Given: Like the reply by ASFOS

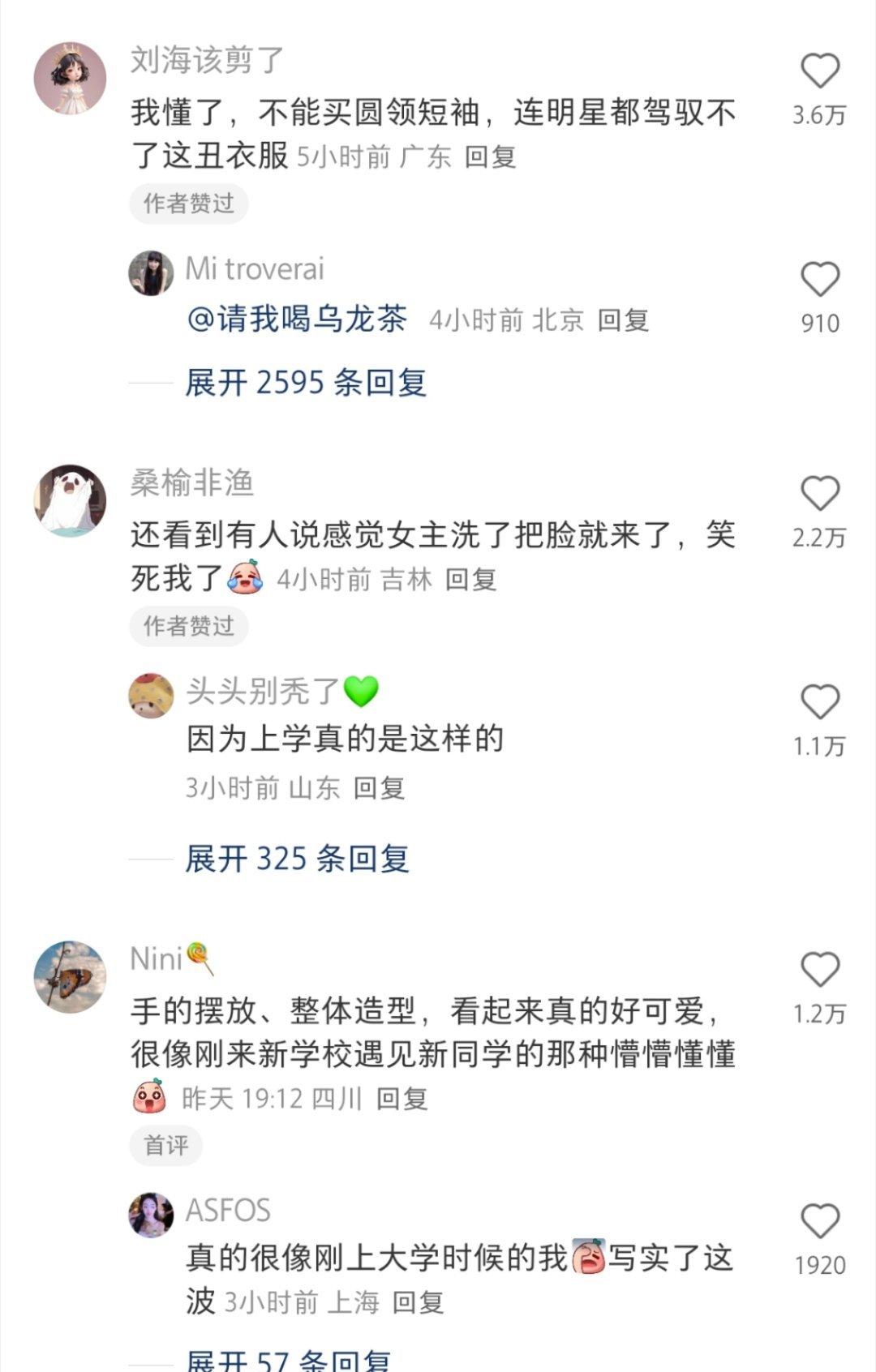Looking at the screenshot, I should pyautogui.click(x=819, y=1221).
